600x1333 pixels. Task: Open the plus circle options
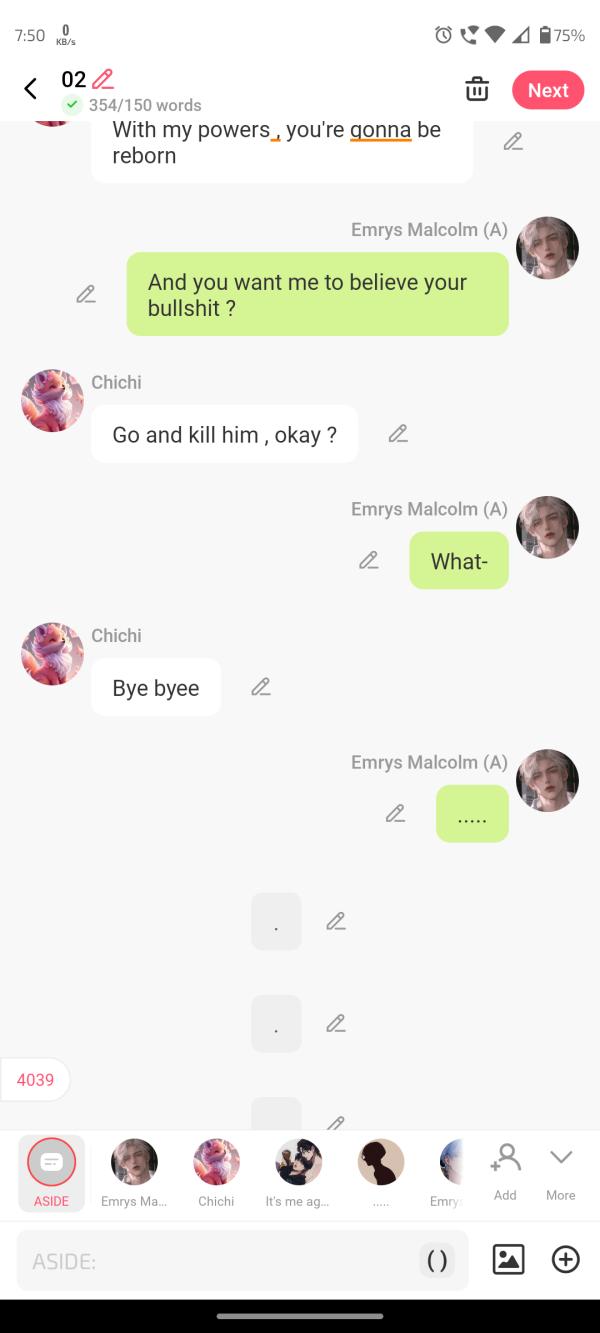click(565, 1260)
